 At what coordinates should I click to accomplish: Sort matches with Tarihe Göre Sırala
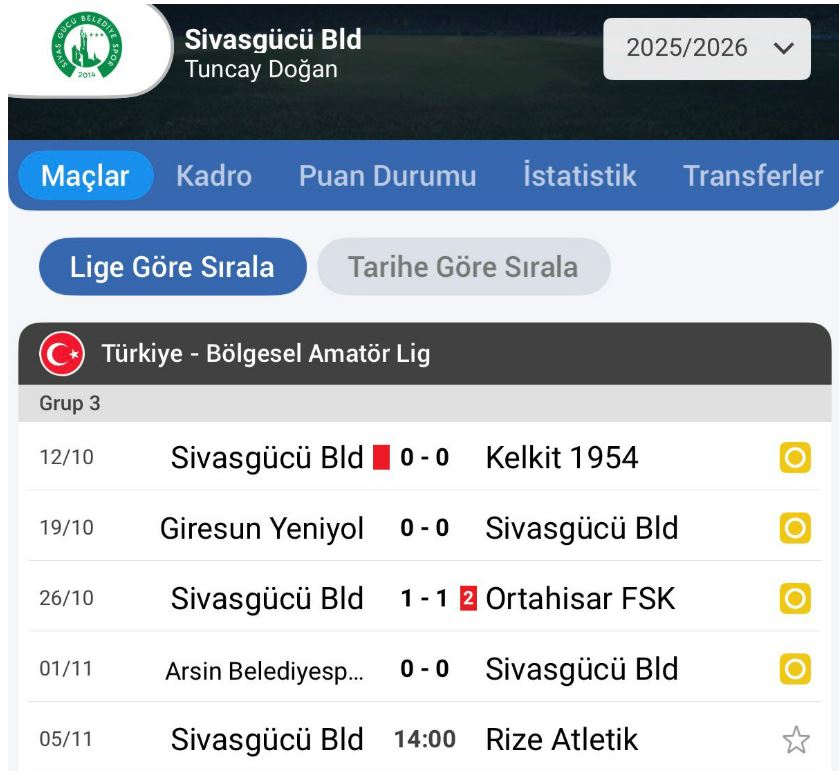pos(462,267)
